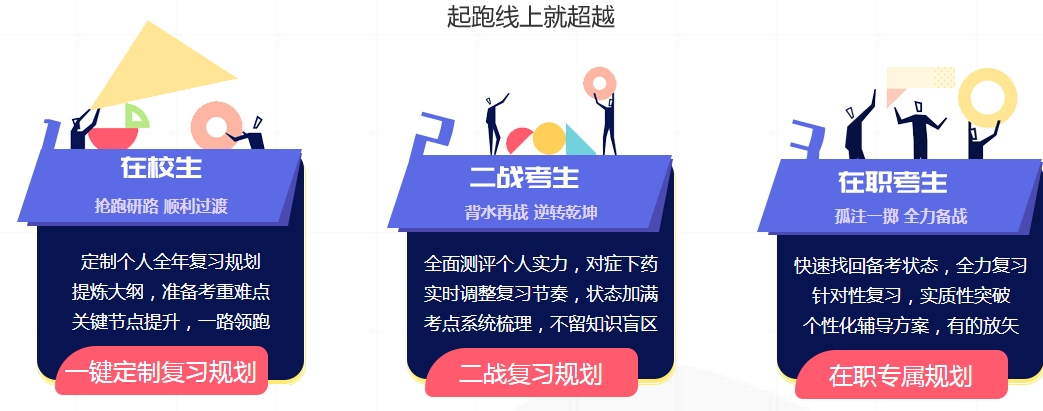Viewport: 1043px width, 411px height.
Task: Tap the 一键定制复习规划 button
Action: [161, 374]
